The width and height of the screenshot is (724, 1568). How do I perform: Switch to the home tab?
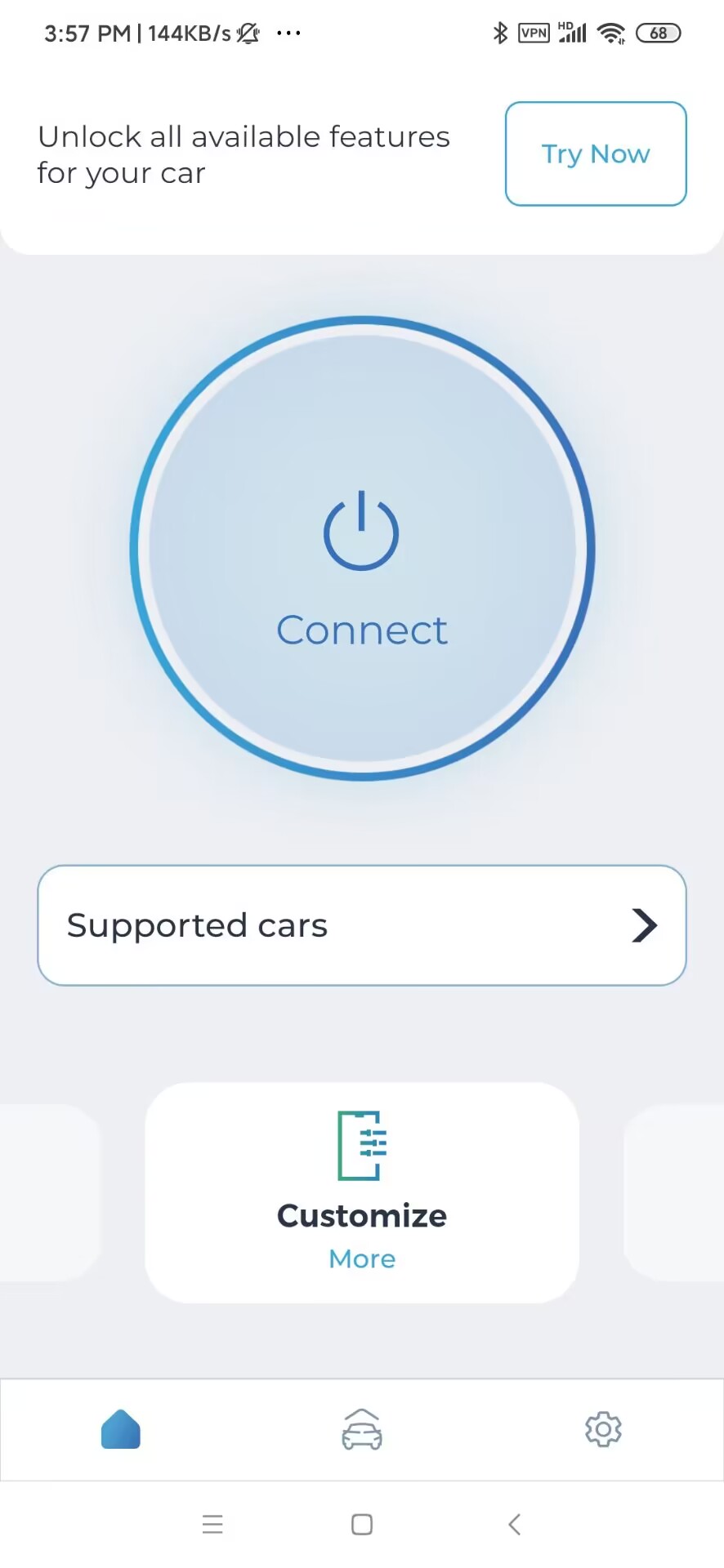pyautogui.click(x=121, y=1429)
